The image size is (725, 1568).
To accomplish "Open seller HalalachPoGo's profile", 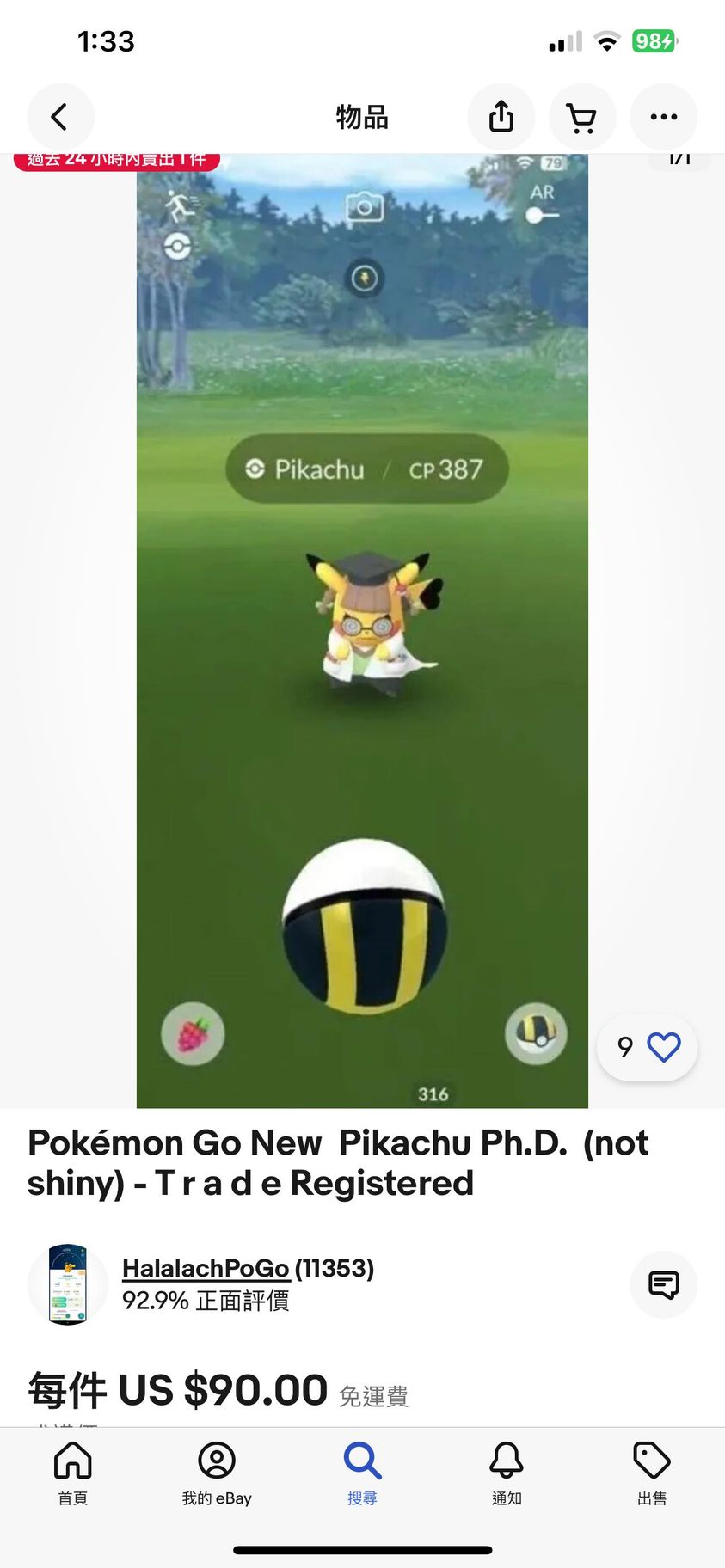I will 206,1268.
